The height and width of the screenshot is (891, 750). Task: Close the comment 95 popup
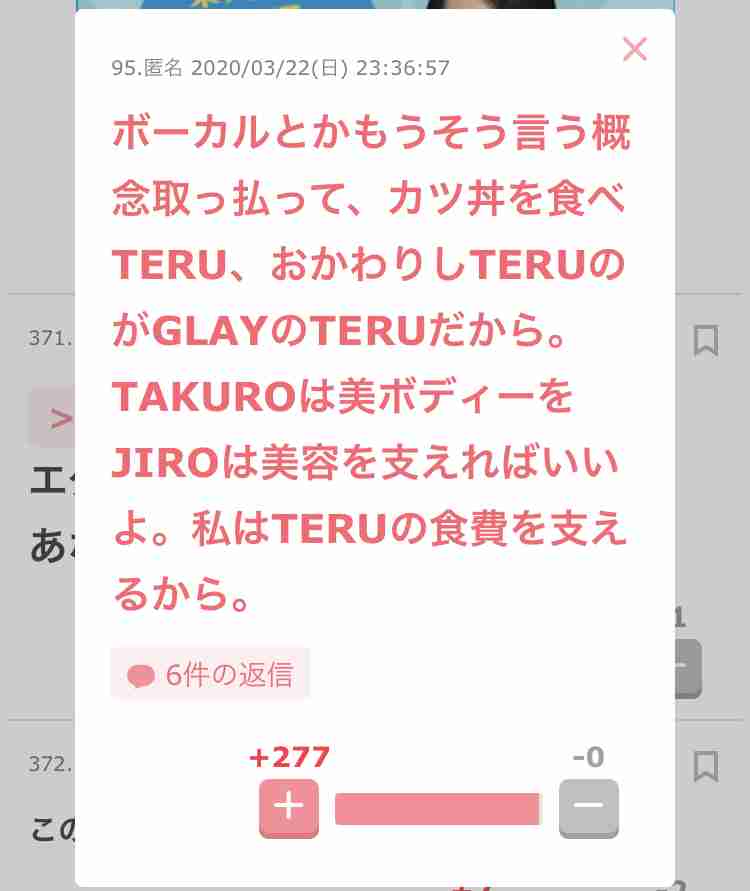click(x=635, y=49)
